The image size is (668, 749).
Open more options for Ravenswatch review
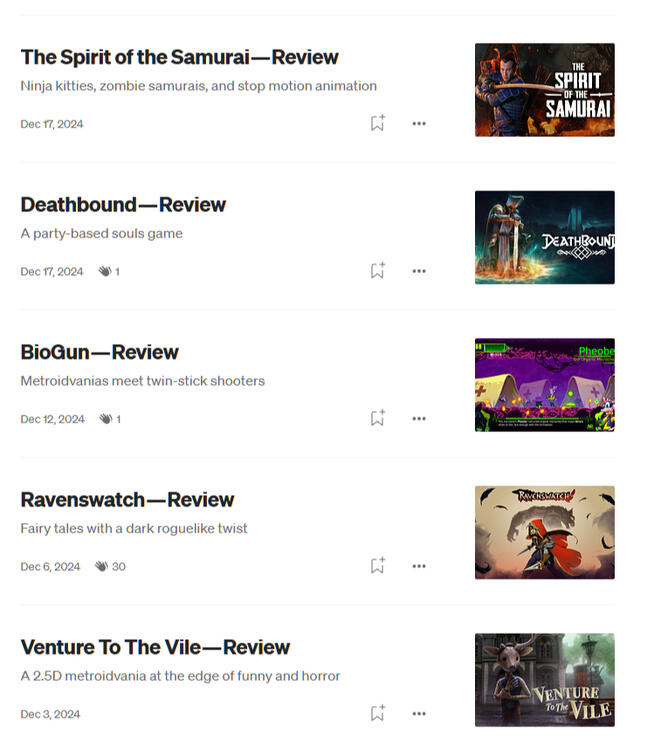419,566
